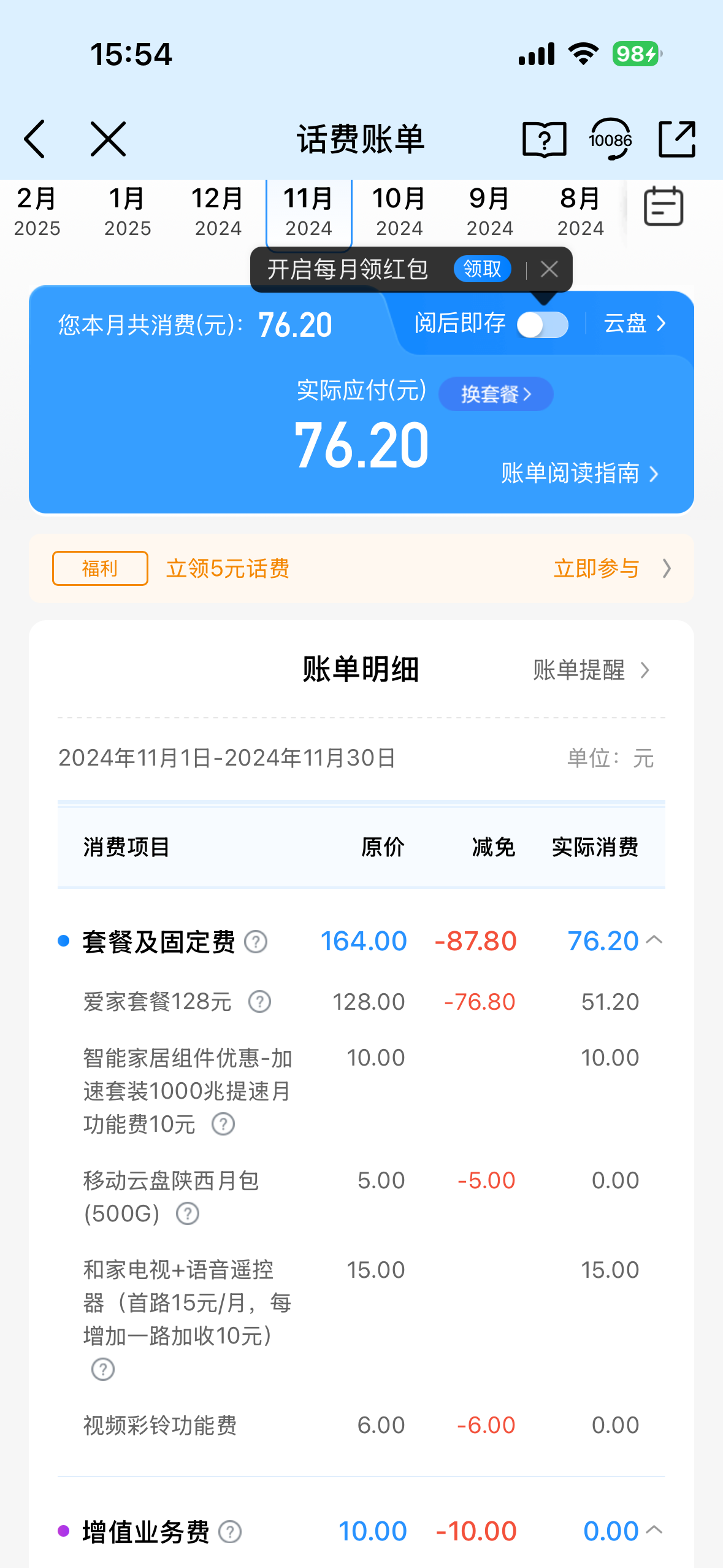Viewport: 723px width, 1568px height.
Task: Switch to 10月 2024 bill
Action: point(399,212)
